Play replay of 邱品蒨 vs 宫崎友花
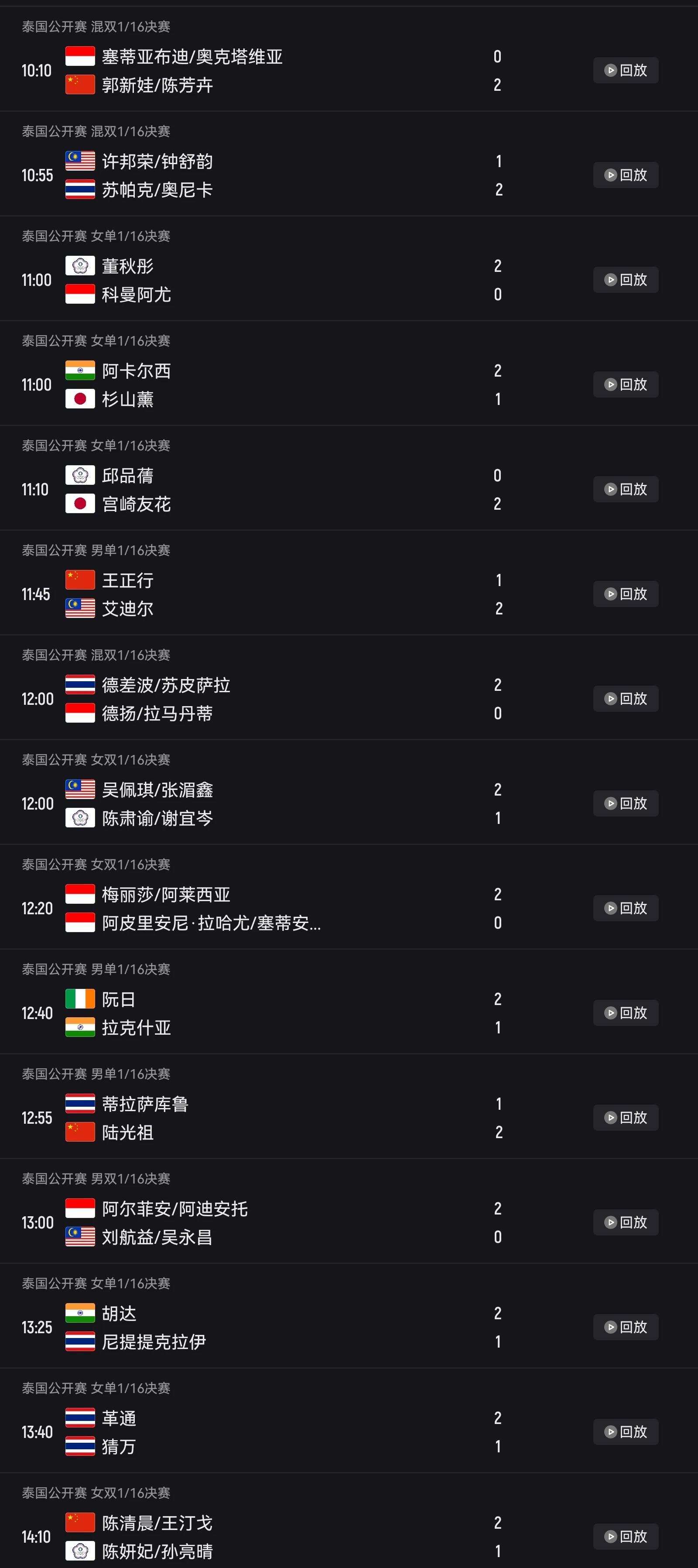698x1568 pixels. [626, 489]
